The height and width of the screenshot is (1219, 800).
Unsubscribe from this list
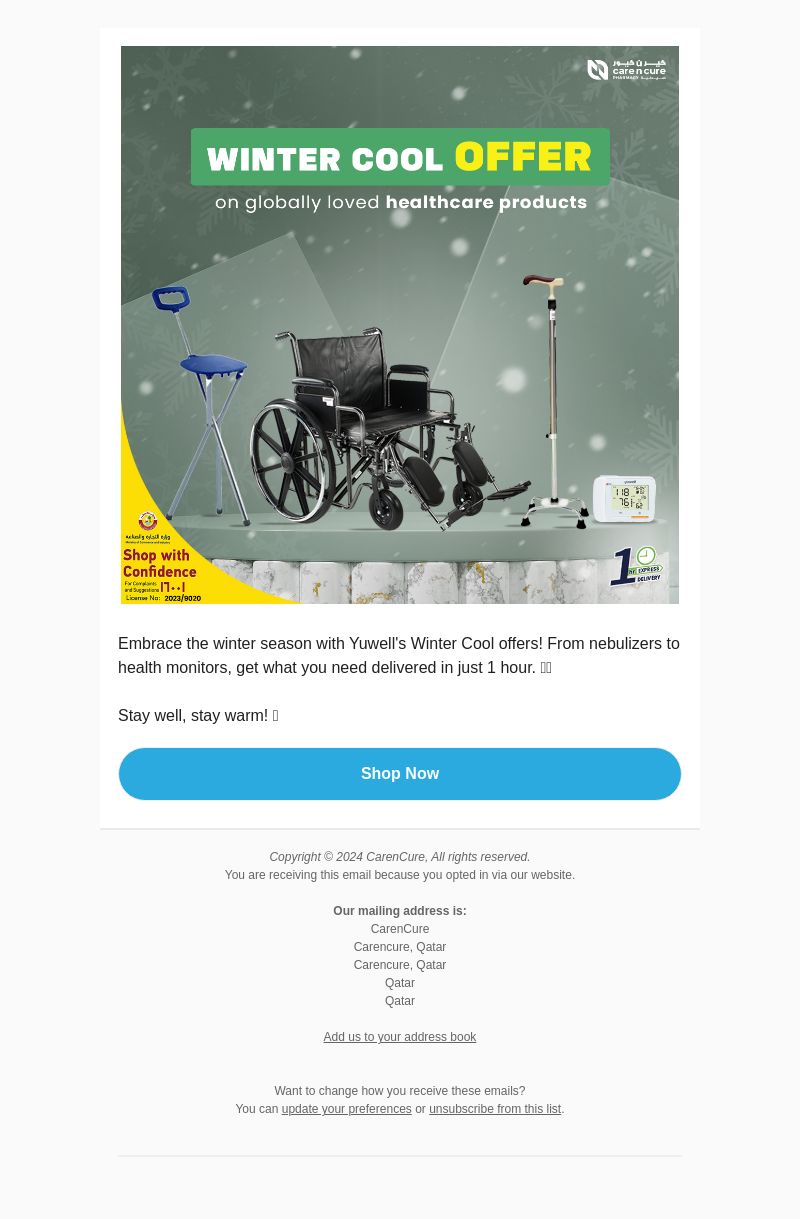pos(495,1109)
